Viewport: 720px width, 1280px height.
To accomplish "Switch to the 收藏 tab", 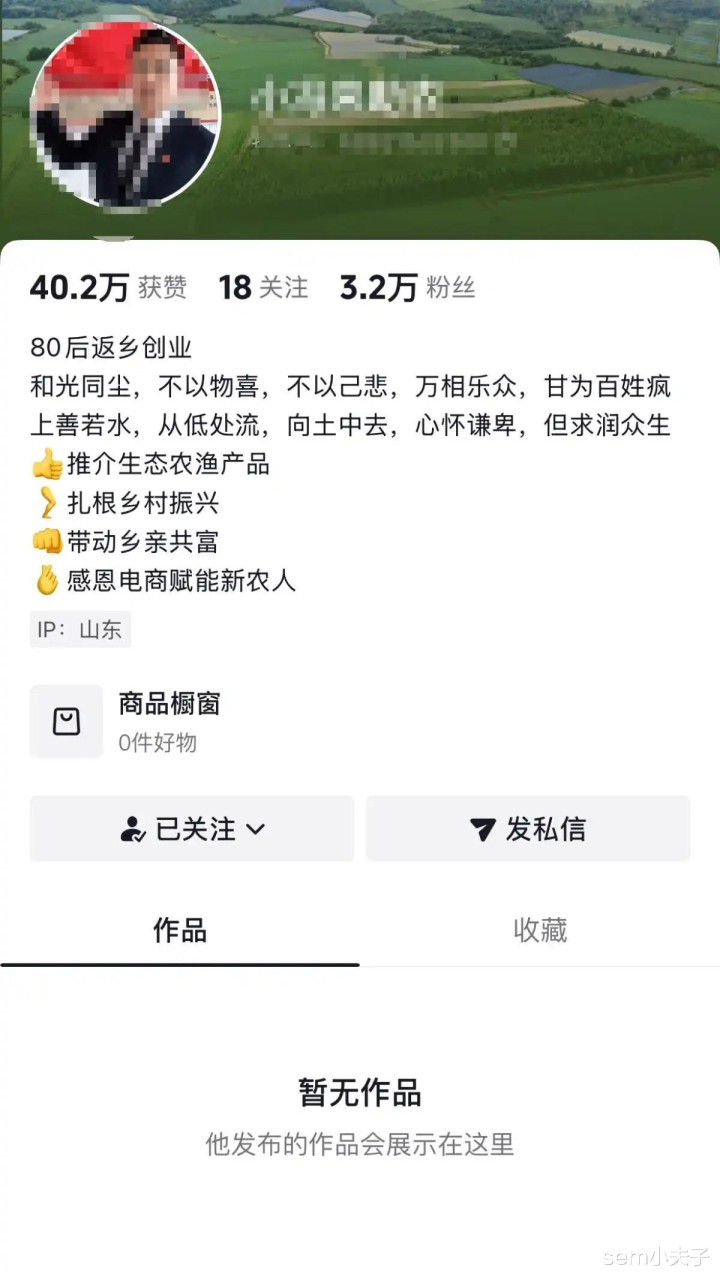I will pos(540,931).
